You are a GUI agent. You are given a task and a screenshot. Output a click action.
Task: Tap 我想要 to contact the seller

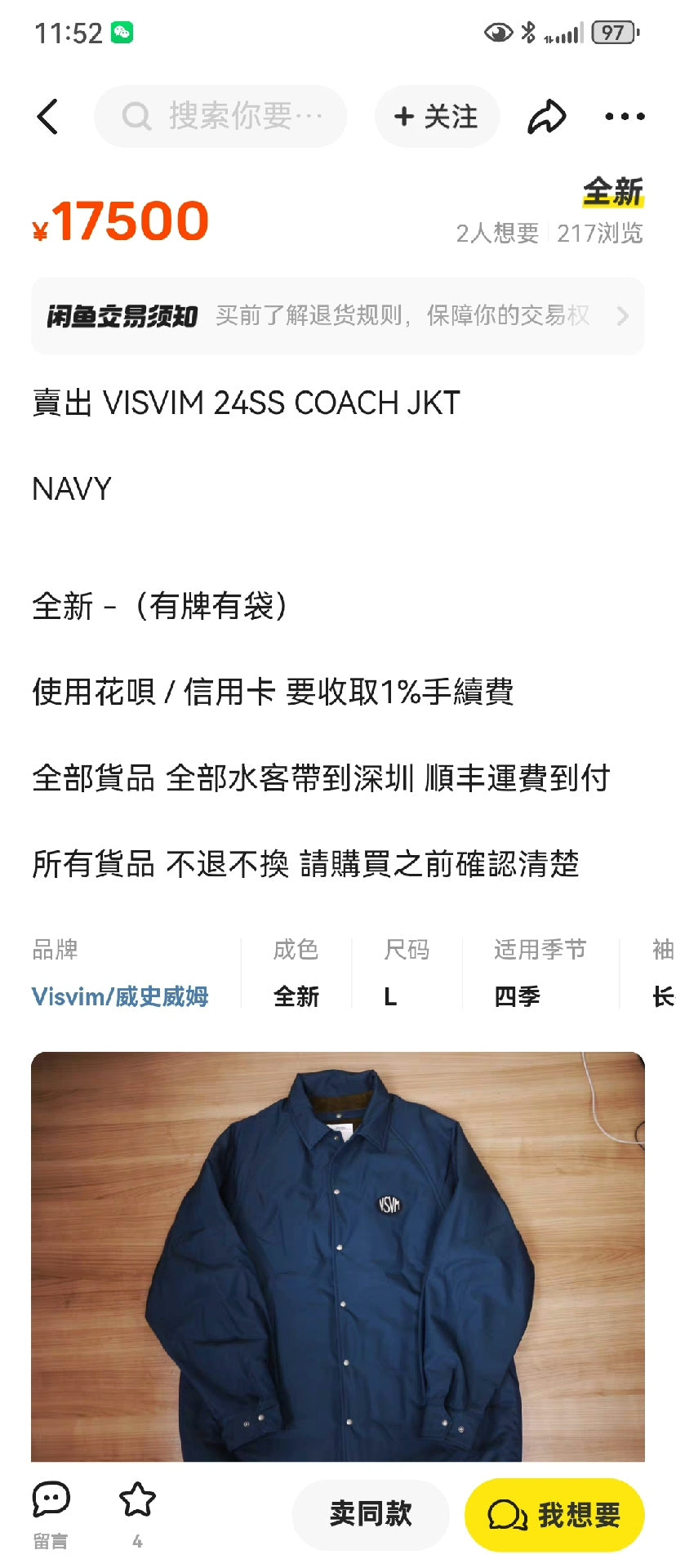pyautogui.click(x=554, y=1515)
